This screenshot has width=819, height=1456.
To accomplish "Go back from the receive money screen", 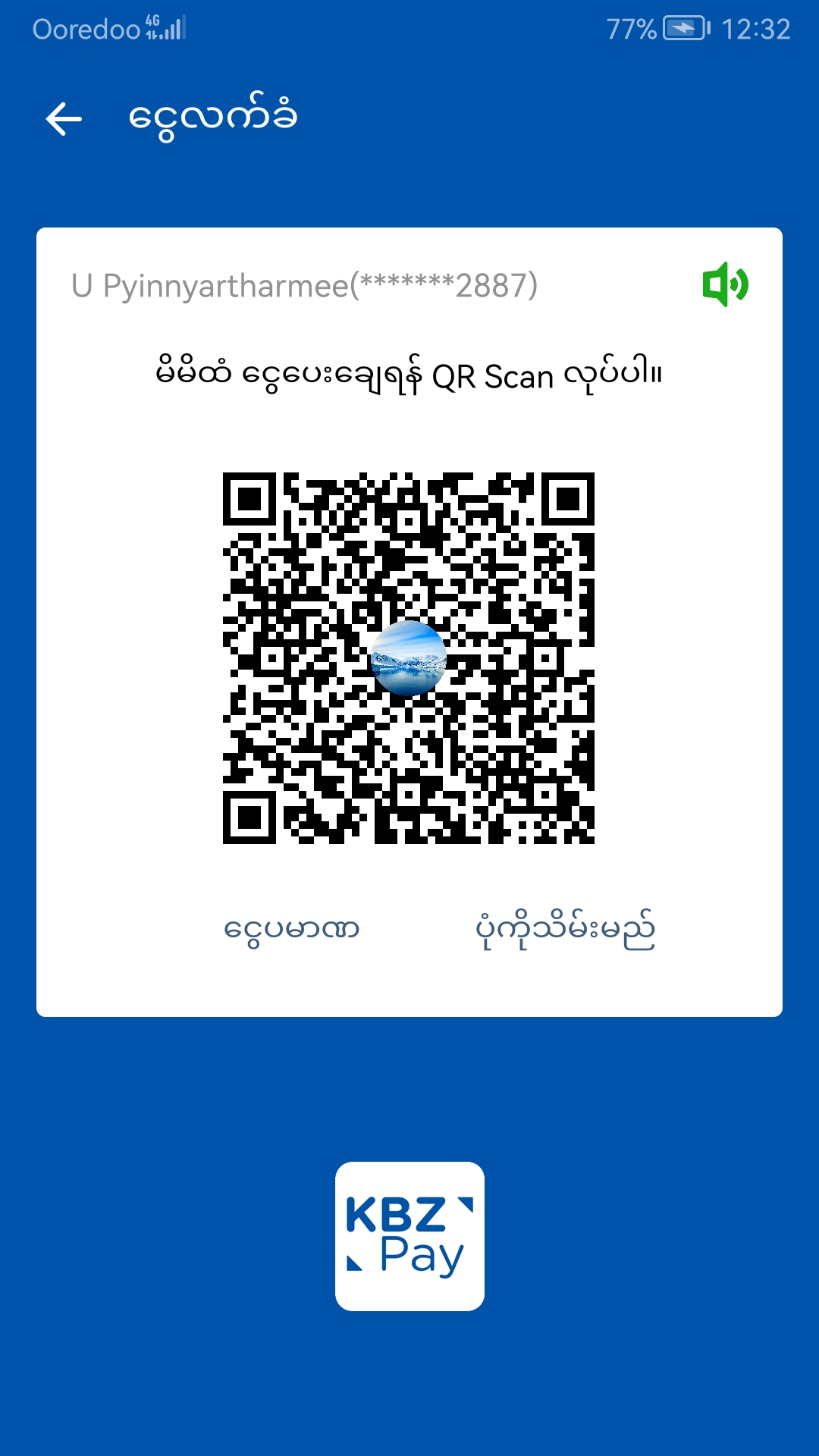I will pyautogui.click(x=64, y=119).
